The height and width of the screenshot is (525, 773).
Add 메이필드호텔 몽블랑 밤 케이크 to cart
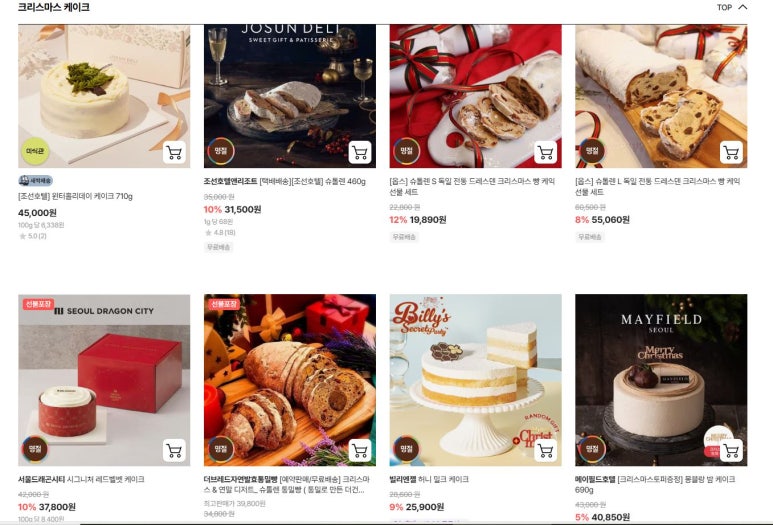(x=731, y=451)
